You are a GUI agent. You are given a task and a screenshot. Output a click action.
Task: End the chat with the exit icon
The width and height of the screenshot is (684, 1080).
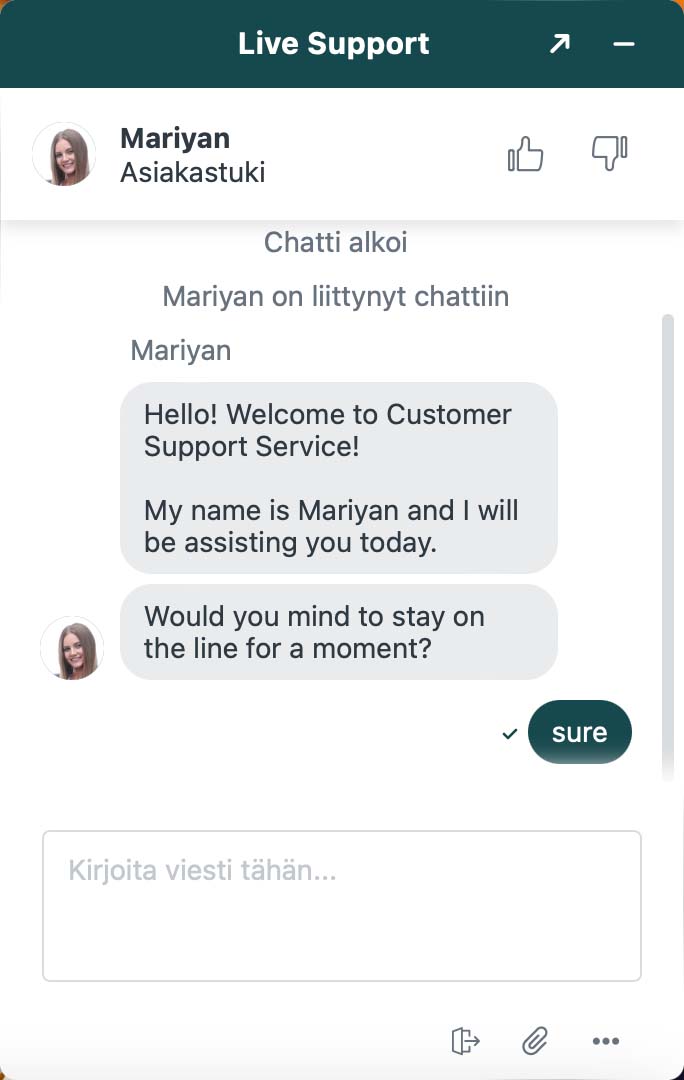pos(465,1041)
